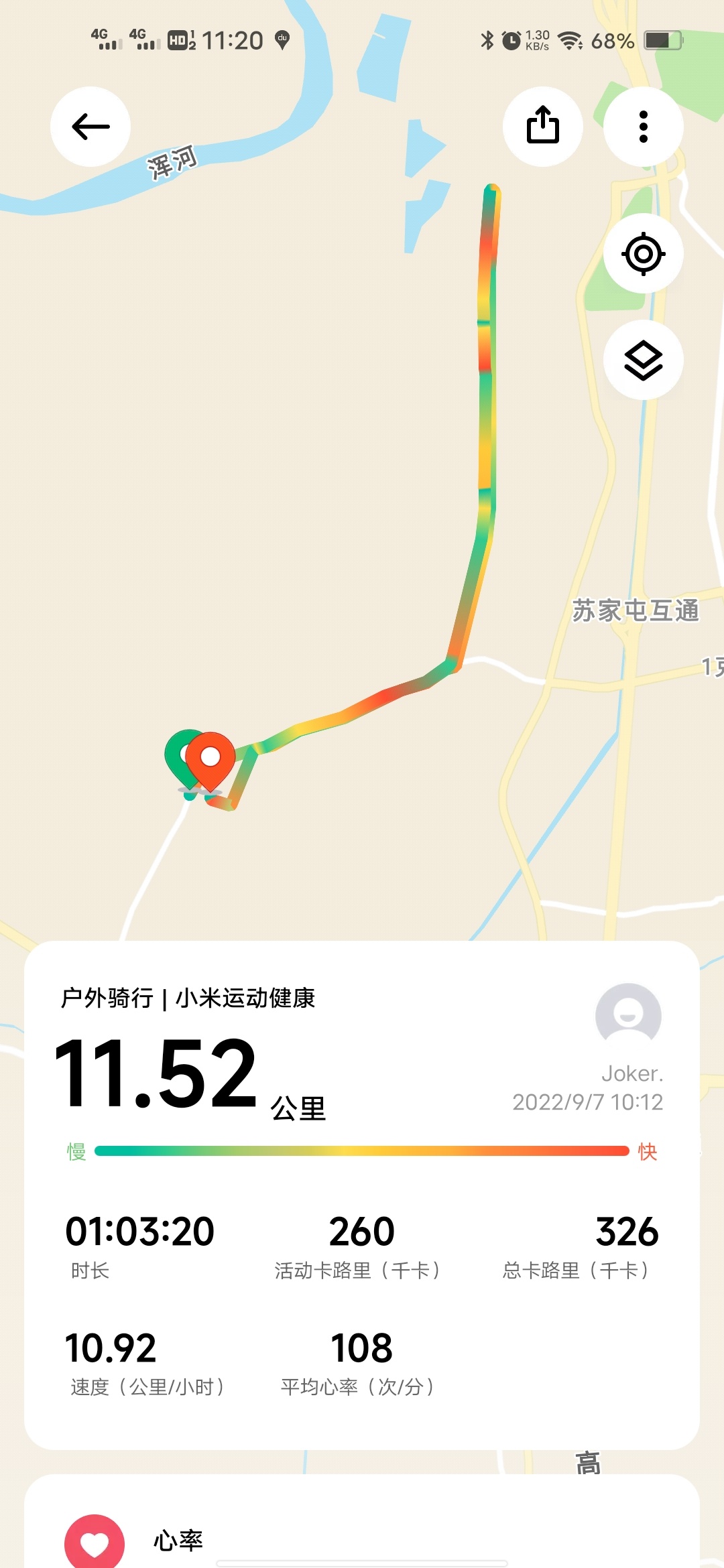Open the 心率 heart rate card
The image size is (724, 1568).
178,1540
